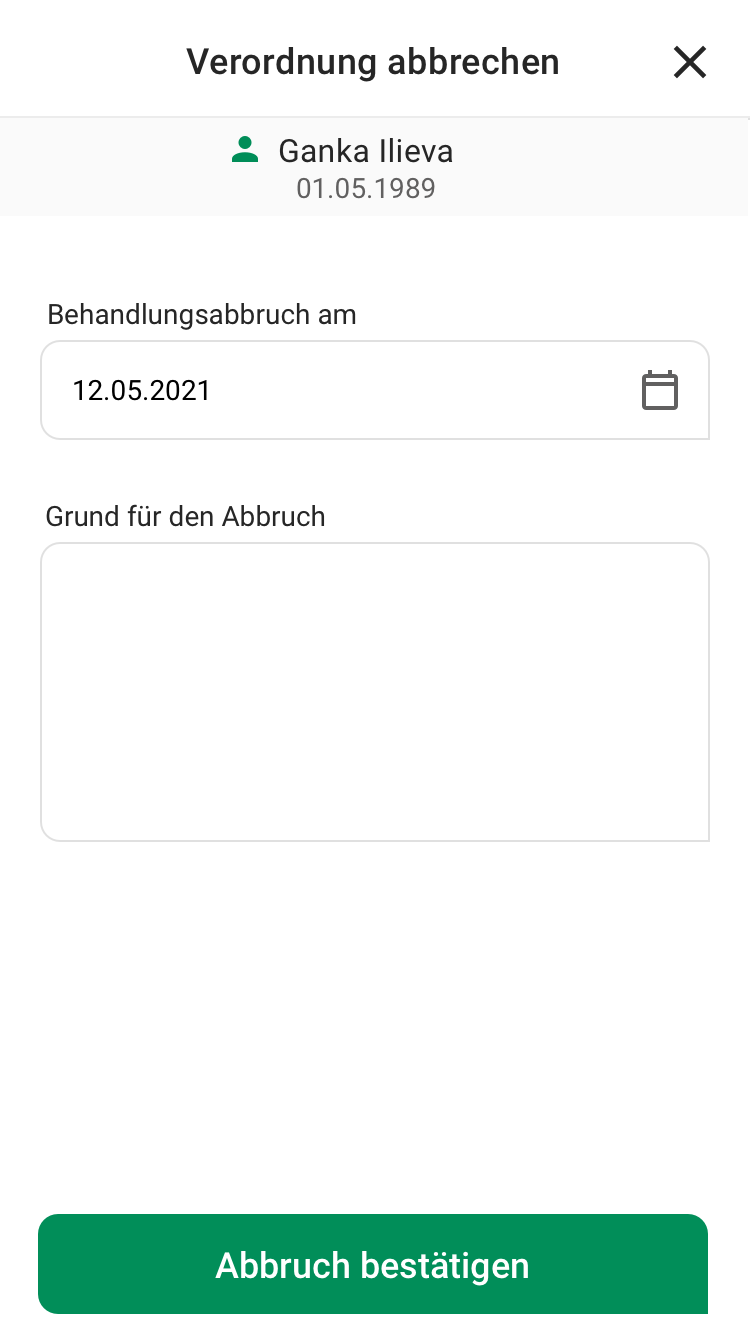The image size is (750, 1334).
Task: Click the calendar glyph in the date field
Action: (x=659, y=390)
